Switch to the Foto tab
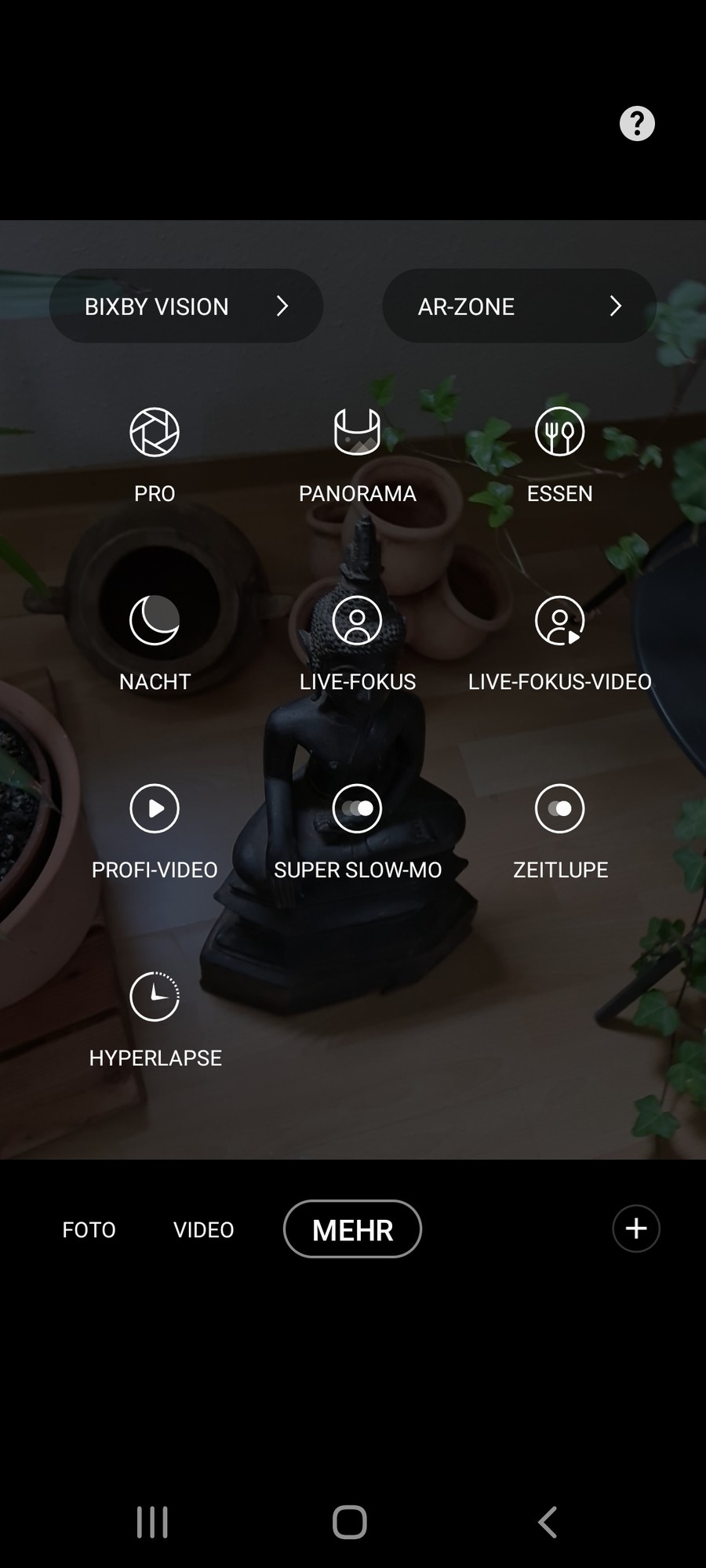Viewport: 706px width, 1568px height. (89, 1229)
